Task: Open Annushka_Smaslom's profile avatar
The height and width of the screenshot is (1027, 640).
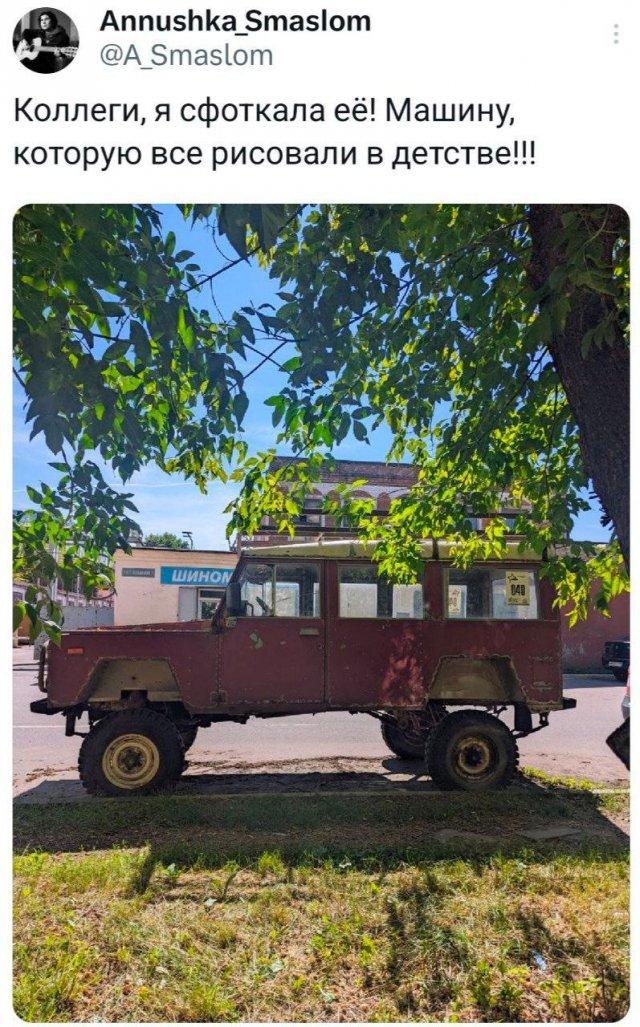Action: 45,40
